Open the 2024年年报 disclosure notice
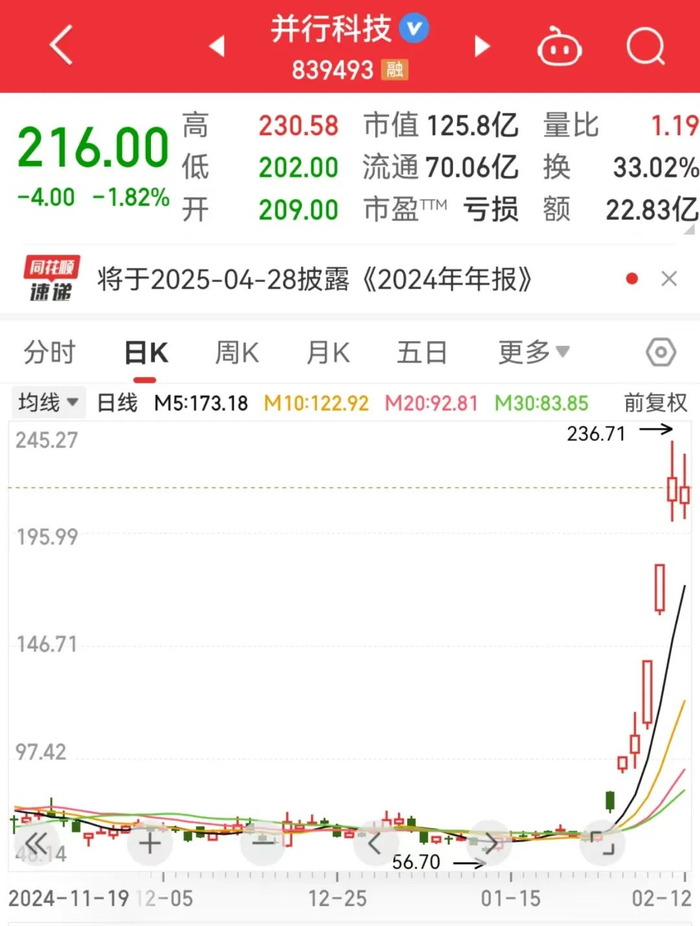Image resolution: width=700 pixels, height=926 pixels. [315, 279]
